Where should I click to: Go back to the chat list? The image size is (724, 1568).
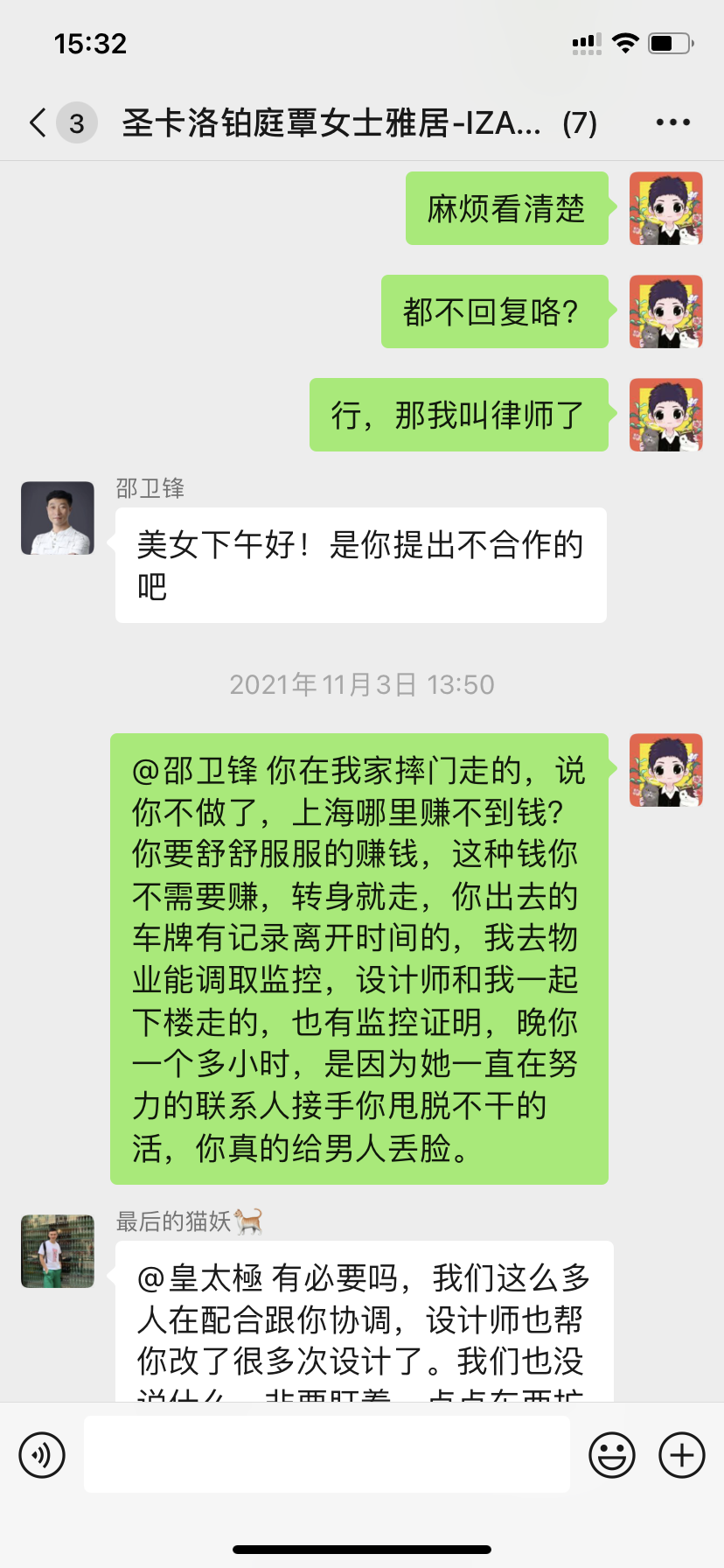click(x=38, y=122)
